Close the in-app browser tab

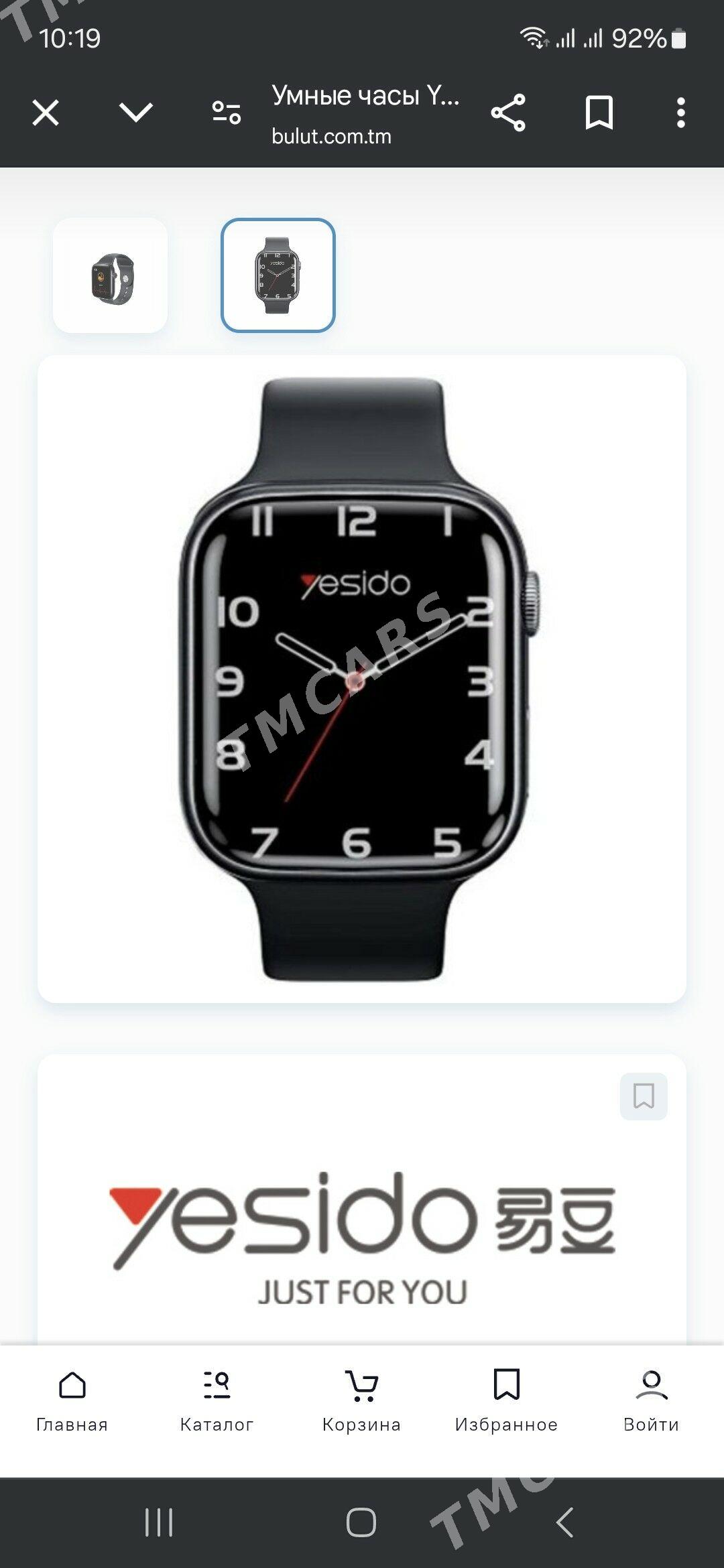pos(46,113)
